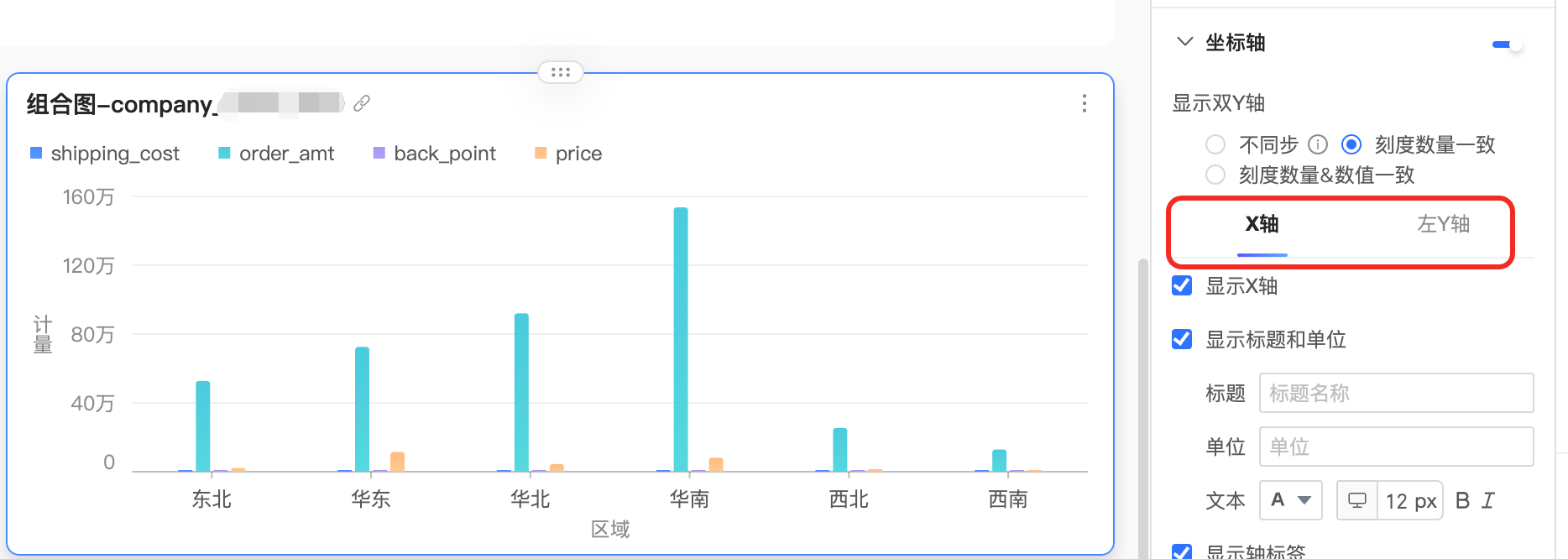Show info tooltip next to 不同步
Viewport: 1568px width, 559px height.
pos(1318,144)
